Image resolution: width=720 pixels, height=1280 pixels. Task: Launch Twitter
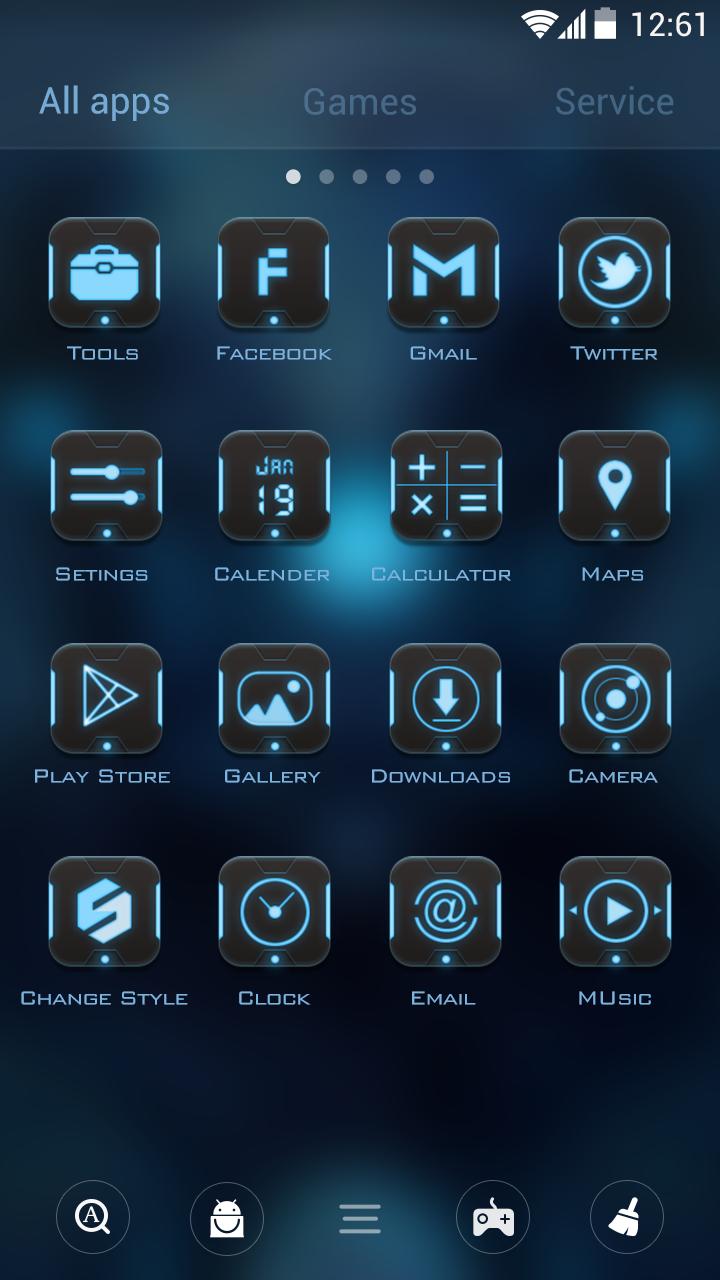click(614, 273)
